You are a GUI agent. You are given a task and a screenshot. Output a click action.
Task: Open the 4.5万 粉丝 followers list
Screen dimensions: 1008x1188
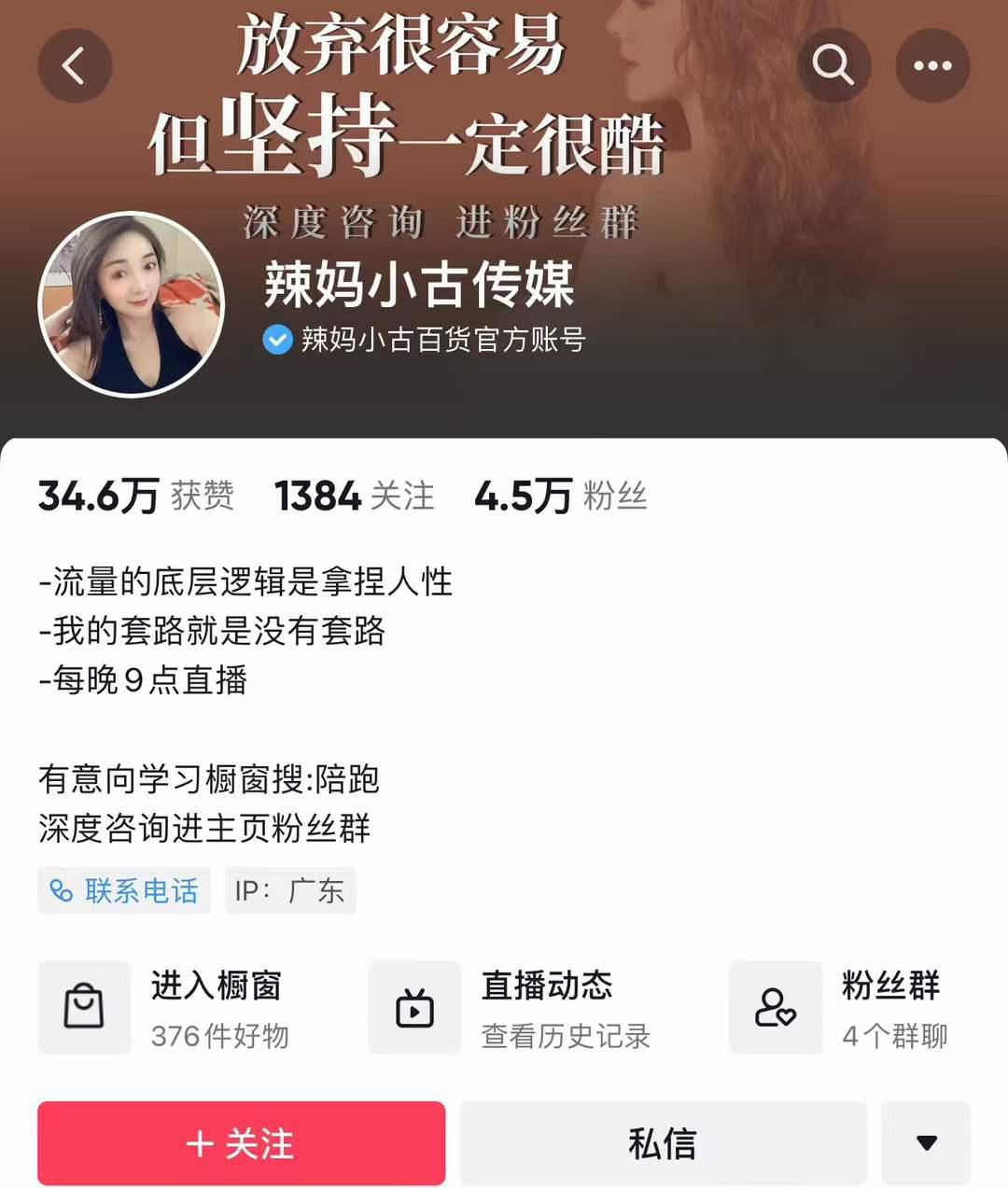[x=560, y=496]
